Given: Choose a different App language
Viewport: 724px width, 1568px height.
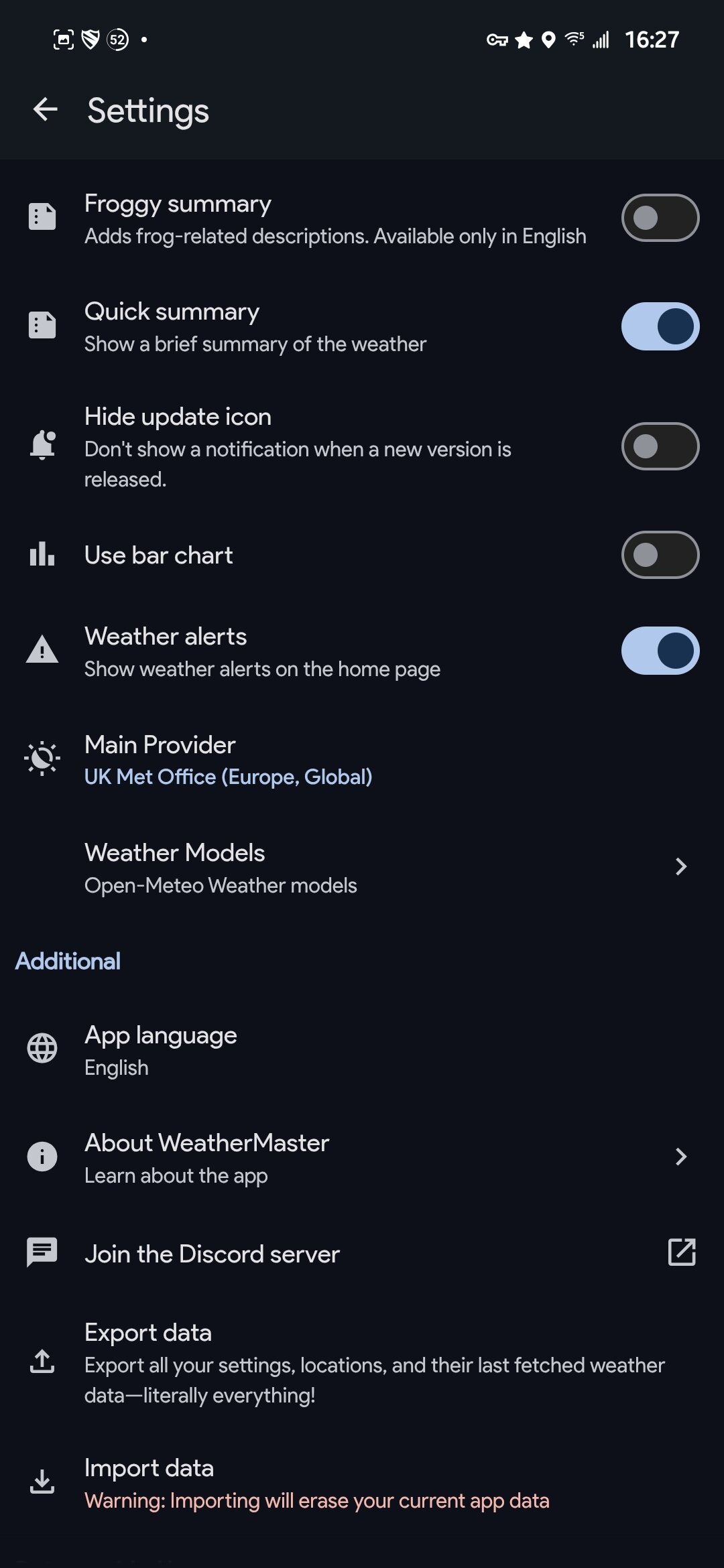Looking at the screenshot, I should [161, 1050].
